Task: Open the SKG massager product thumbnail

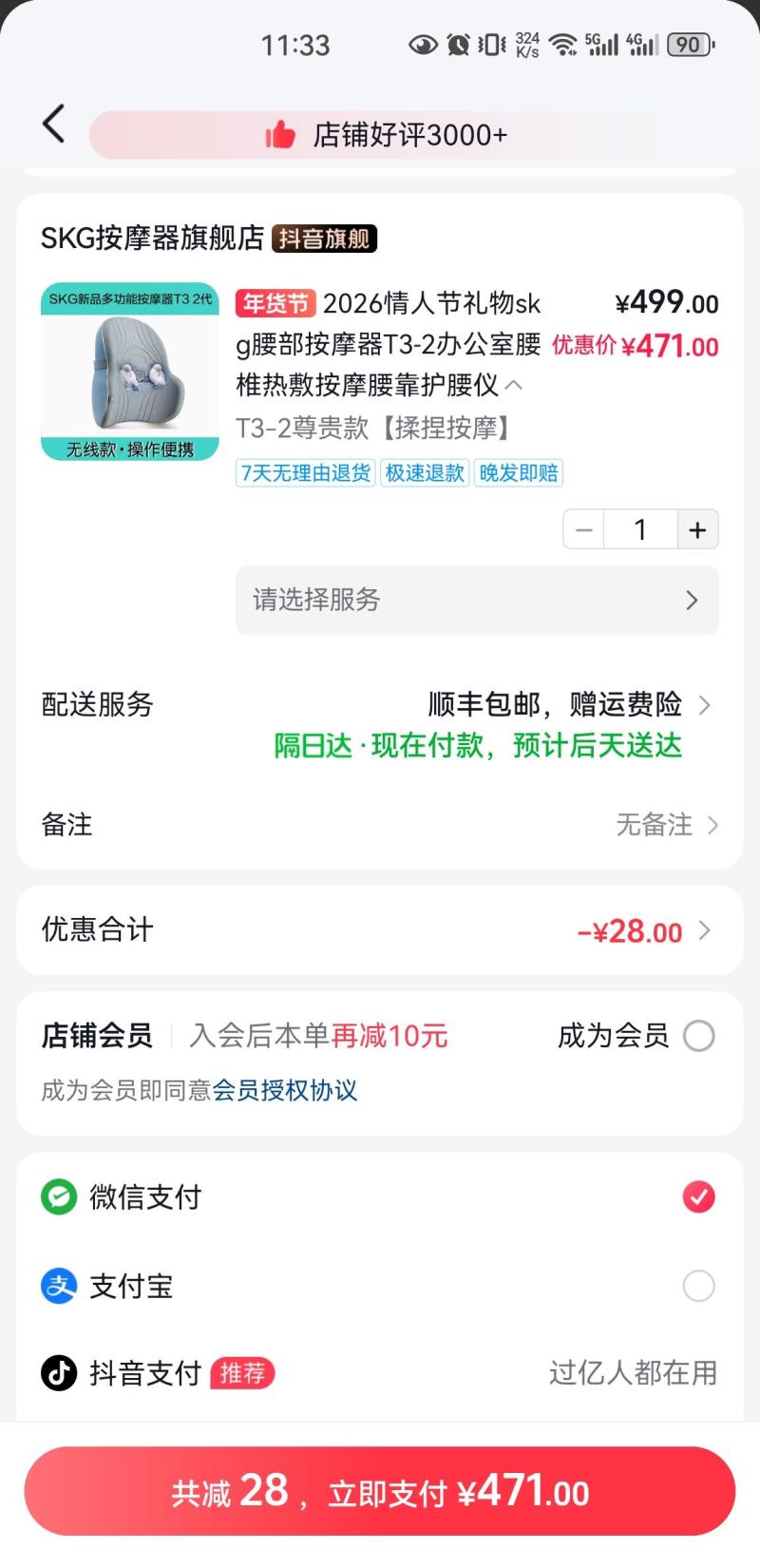Action: pyautogui.click(x=129, y=372)
